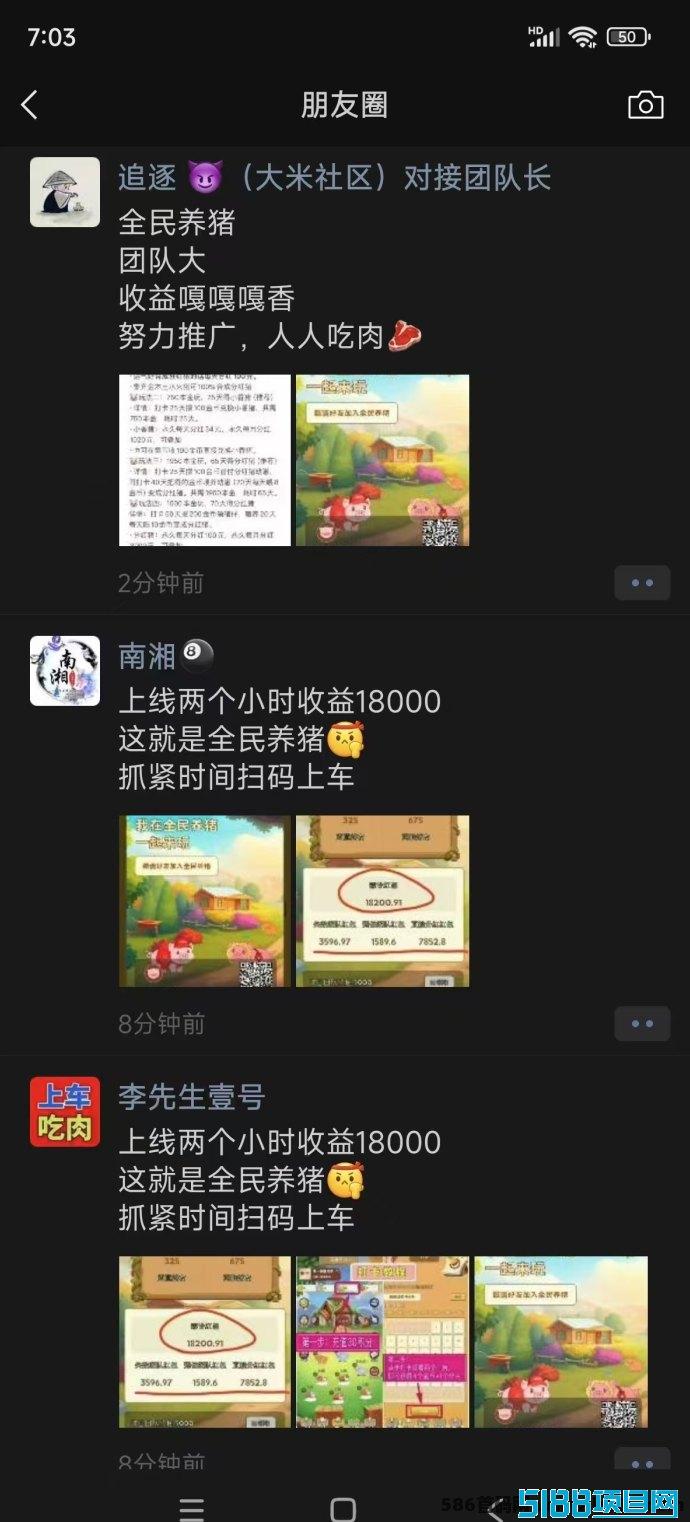Tap the 上车吃肉 avatar

65,1112
